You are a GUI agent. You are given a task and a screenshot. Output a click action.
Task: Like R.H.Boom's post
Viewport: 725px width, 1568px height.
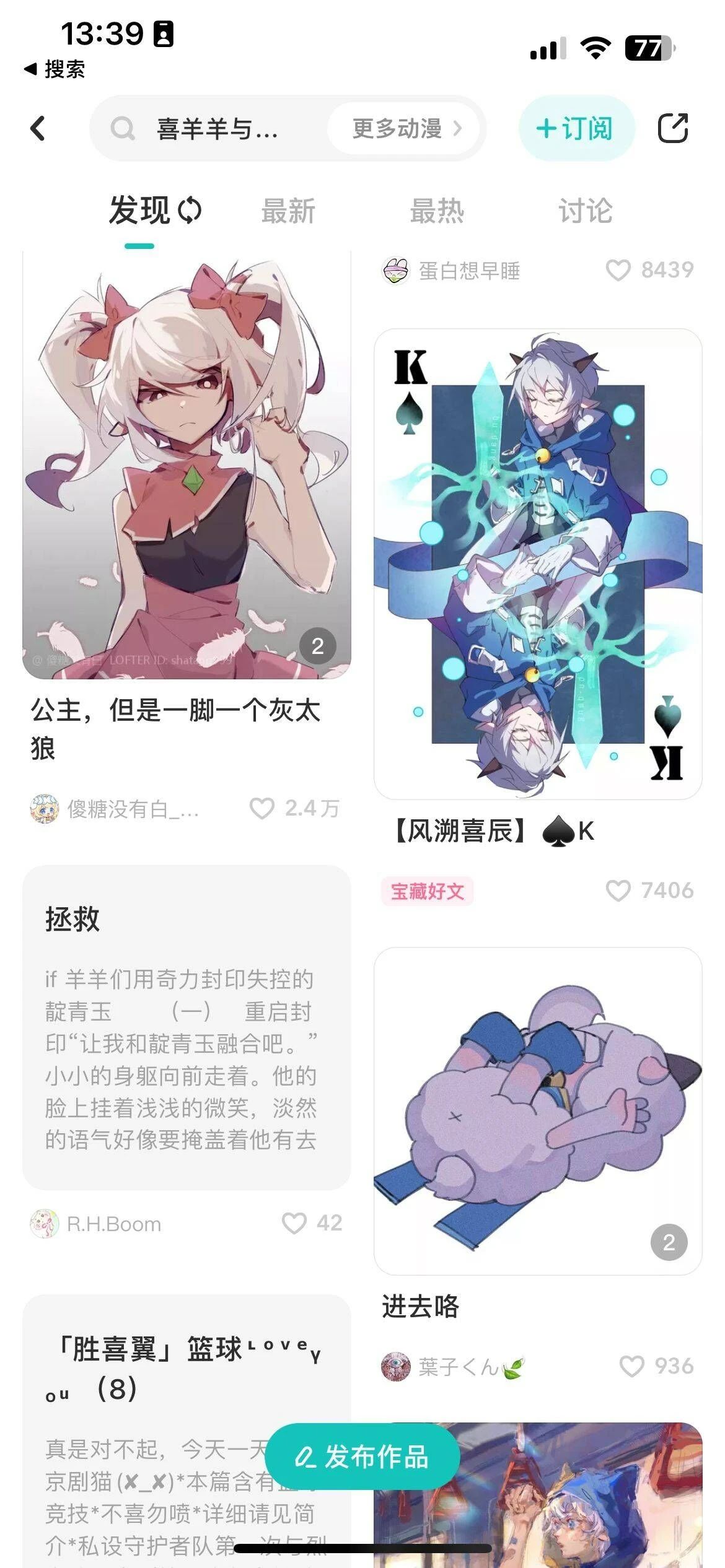294,1223
